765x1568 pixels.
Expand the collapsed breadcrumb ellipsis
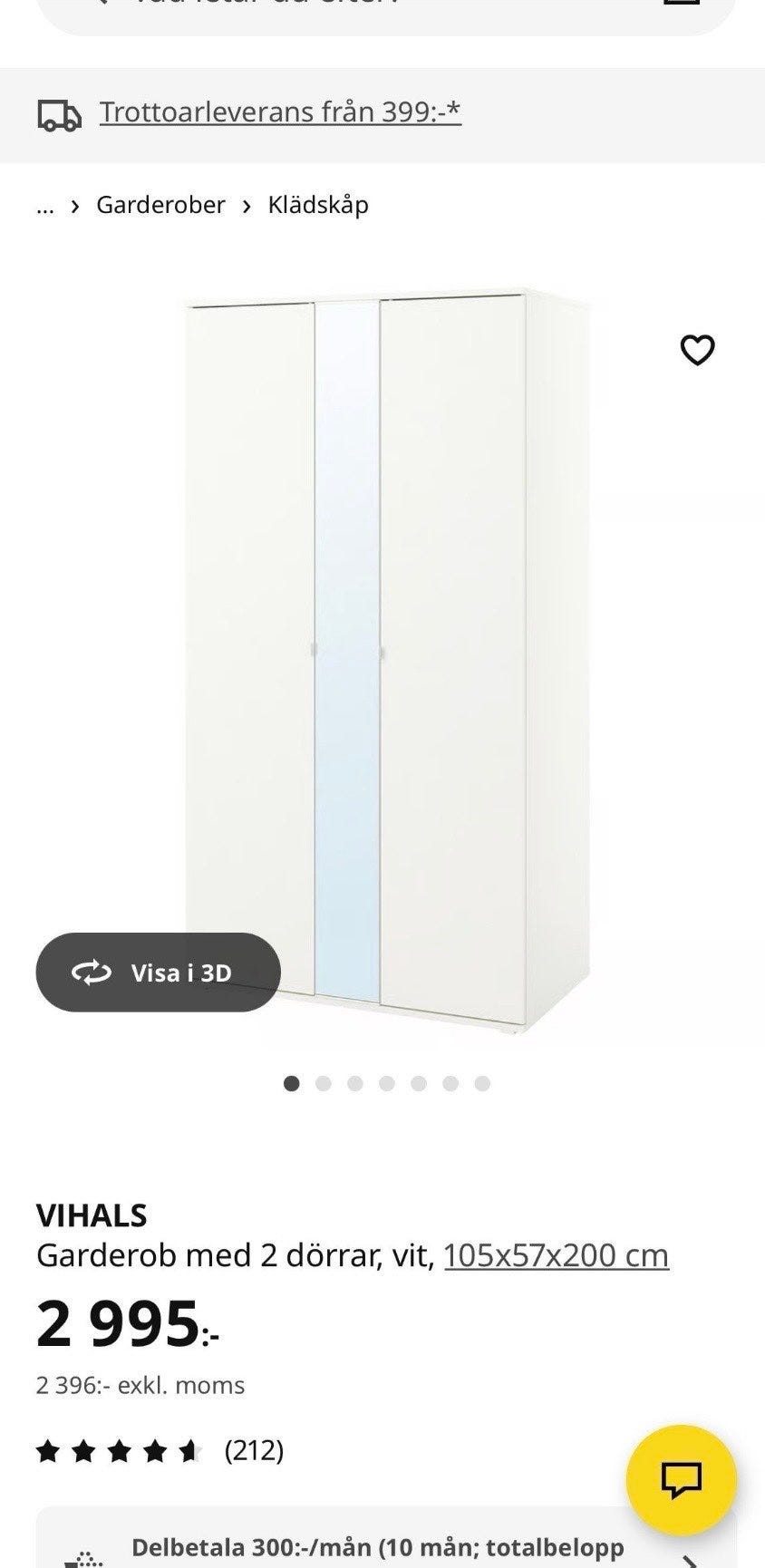point(45,206)
